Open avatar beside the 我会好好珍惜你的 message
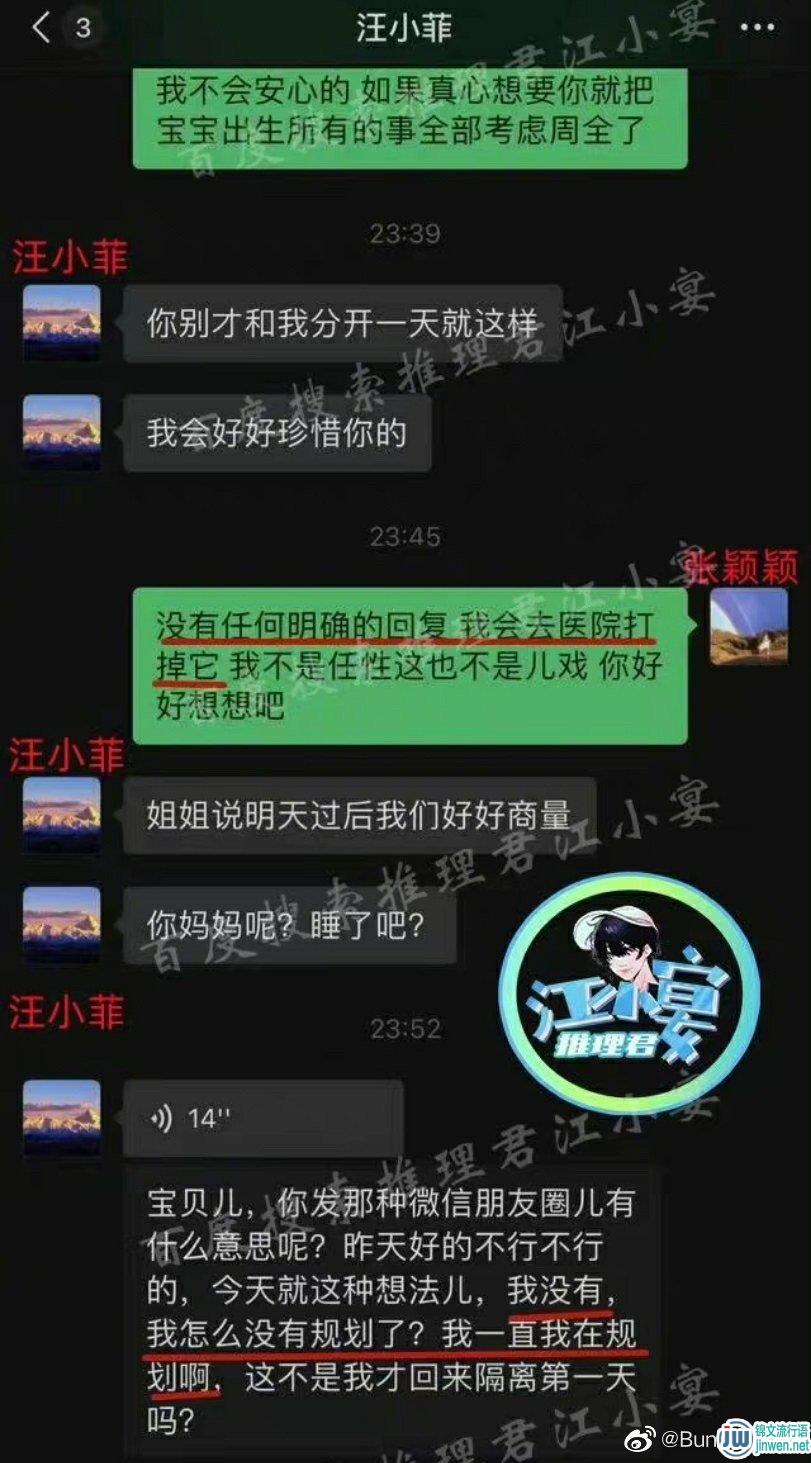 62,432
